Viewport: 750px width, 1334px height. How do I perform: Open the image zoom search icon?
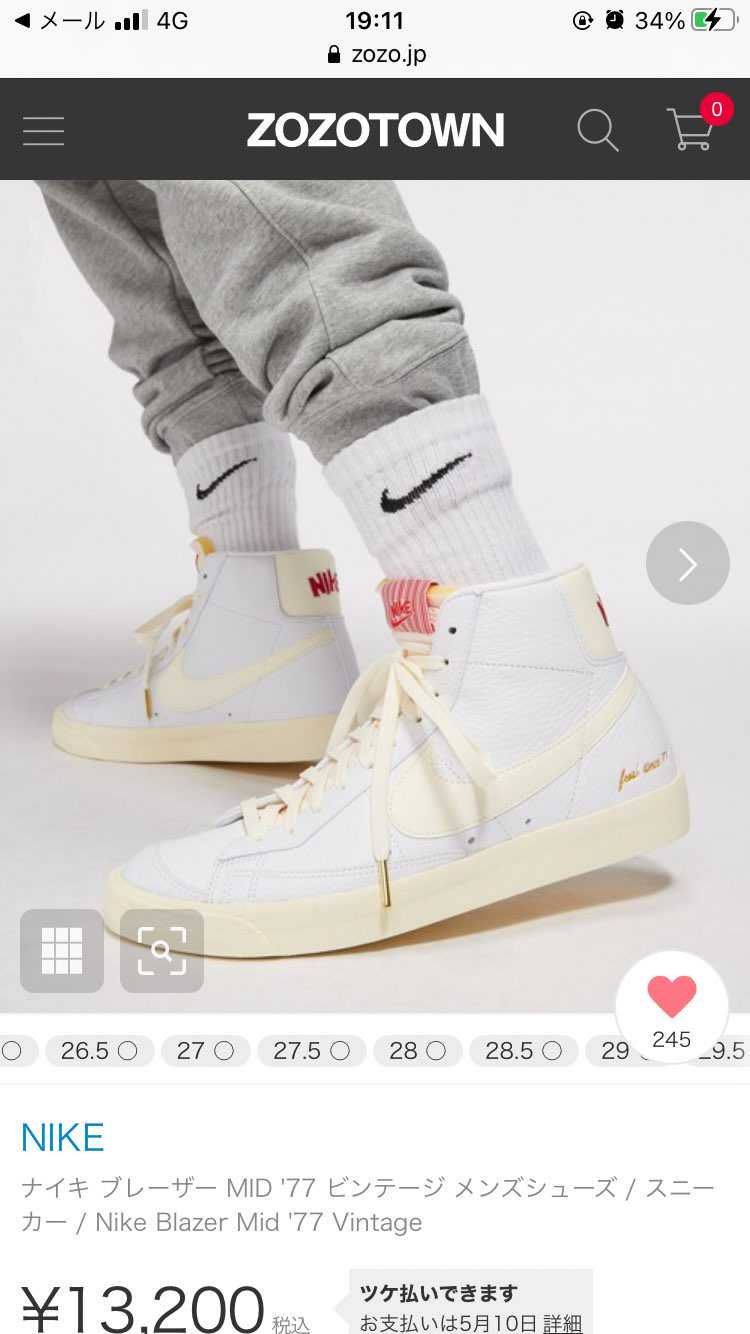[162, 951]
